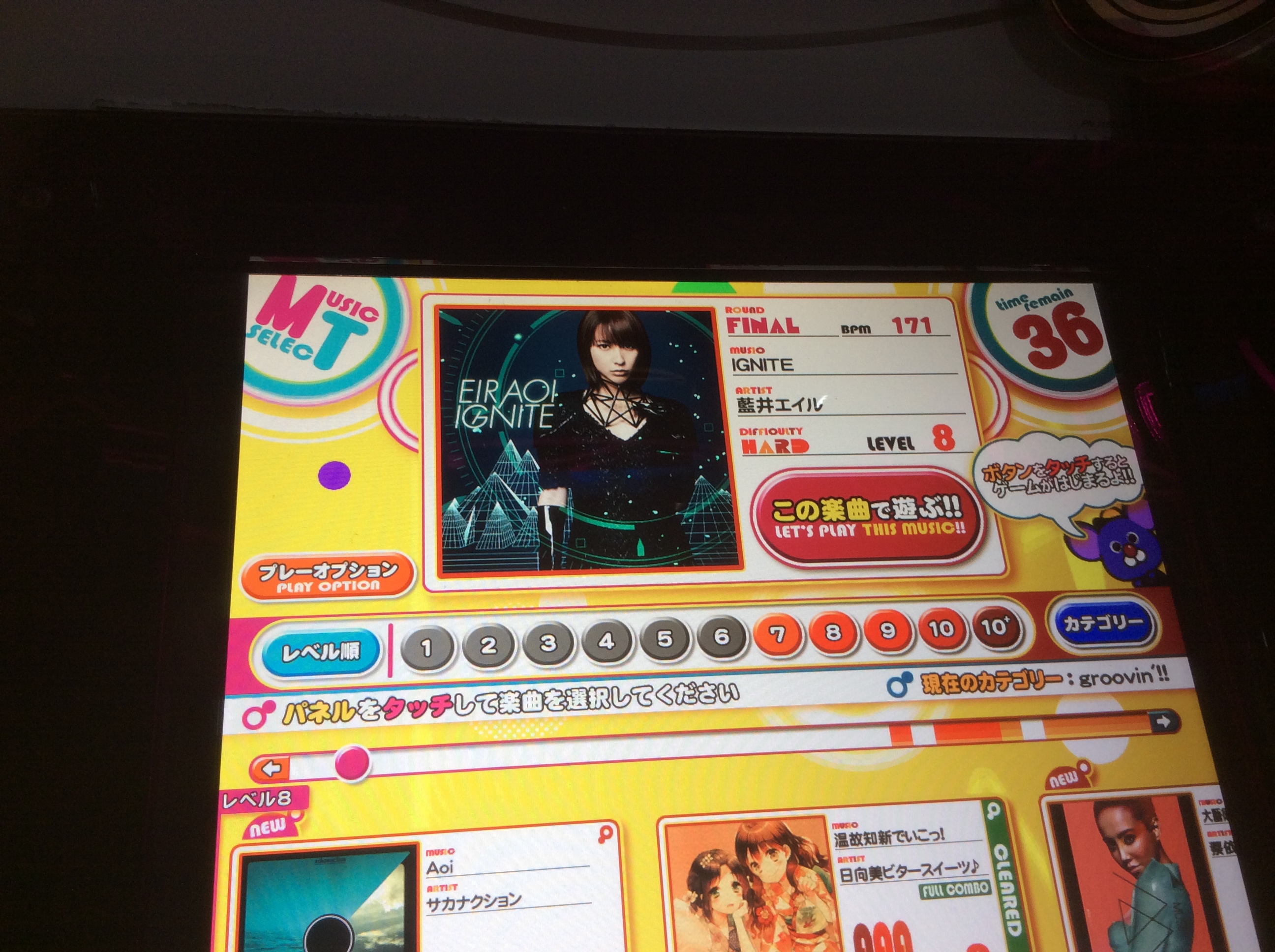
Task: Jump to level 1 songs
Action: pyautogui.click(x=426, y=648)
